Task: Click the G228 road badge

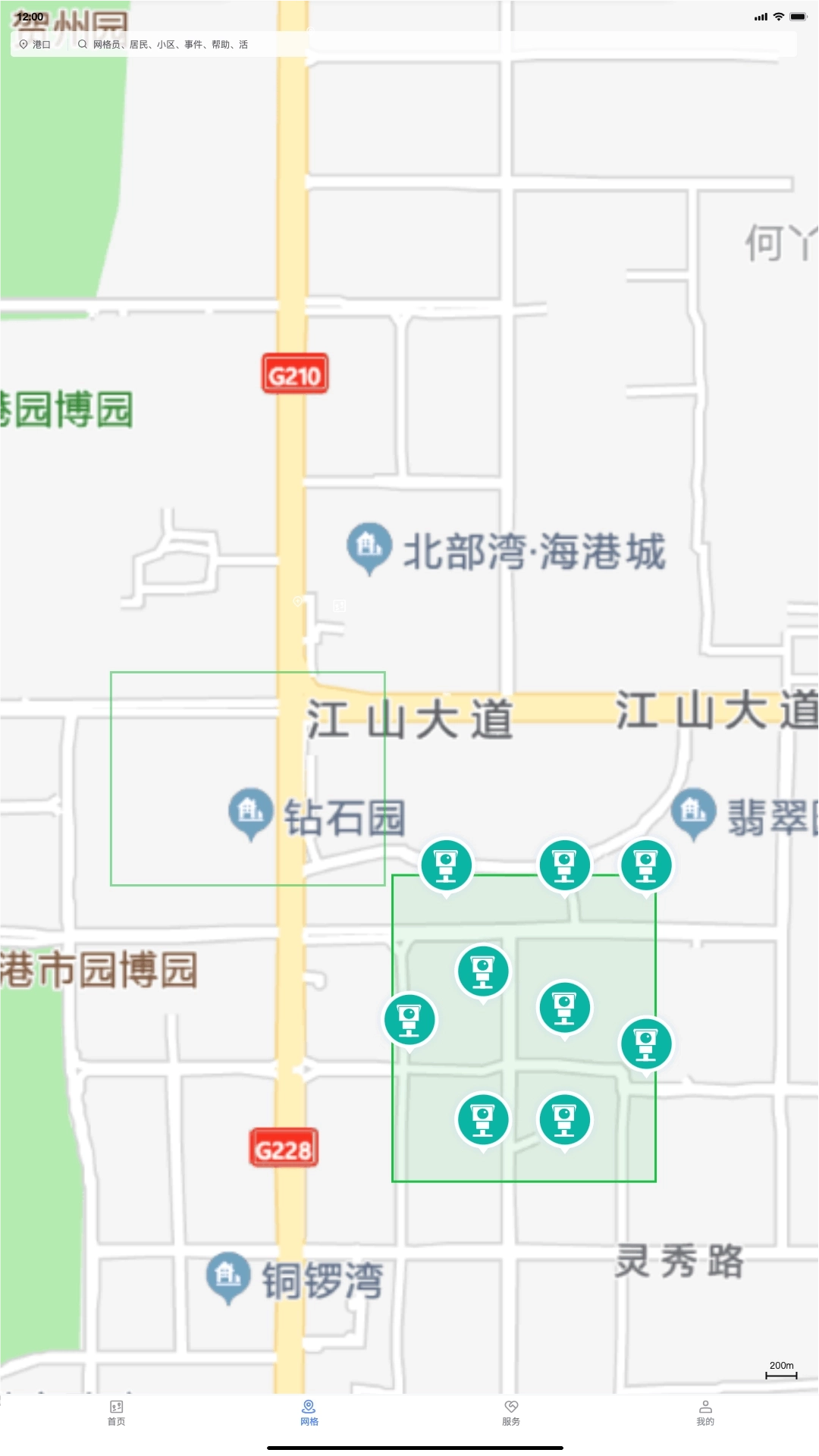Action: click(x=283, y=1148)
